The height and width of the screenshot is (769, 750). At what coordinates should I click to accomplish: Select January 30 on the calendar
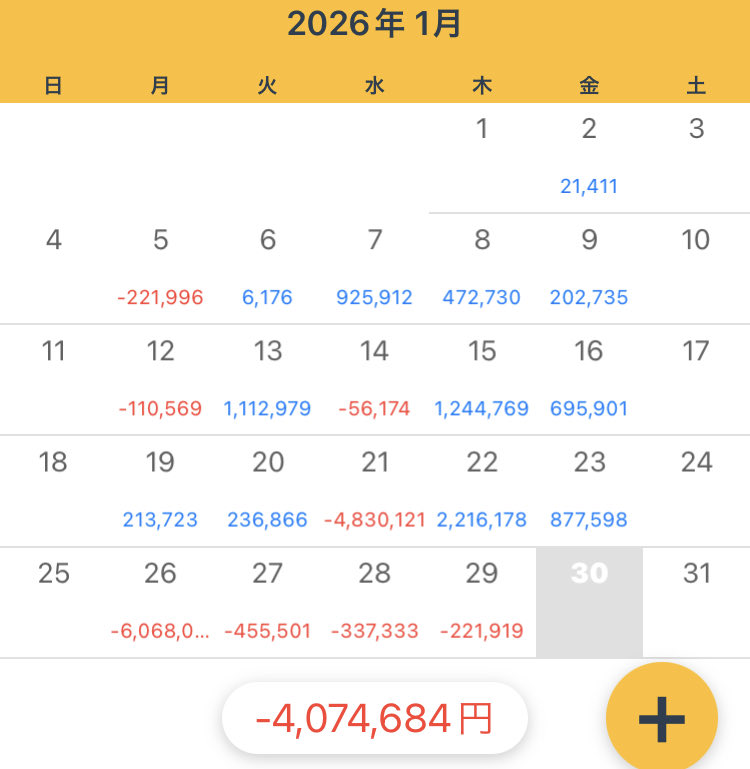coord(589,602)
